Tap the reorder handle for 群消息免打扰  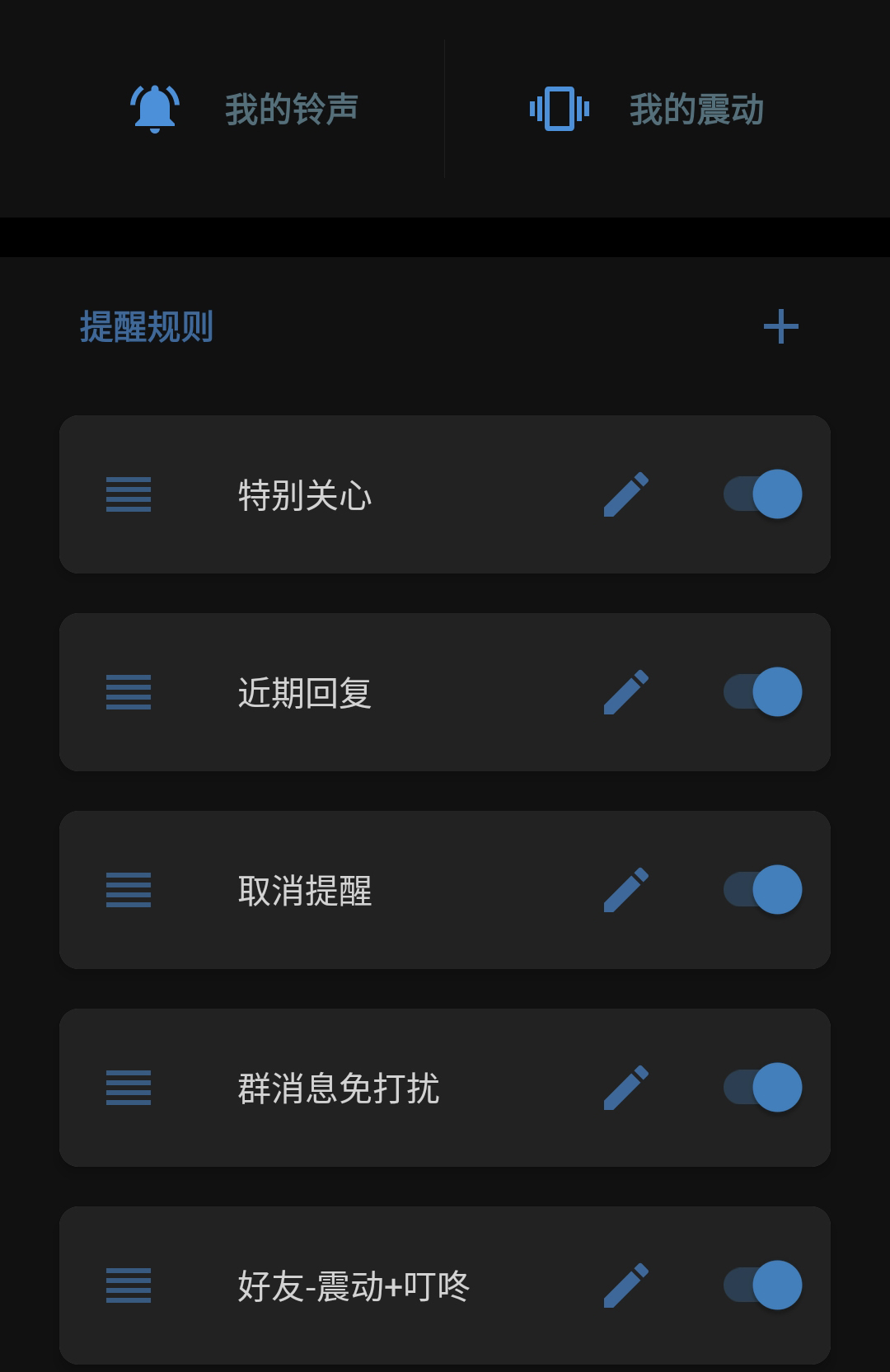[x=129, y=1088]
